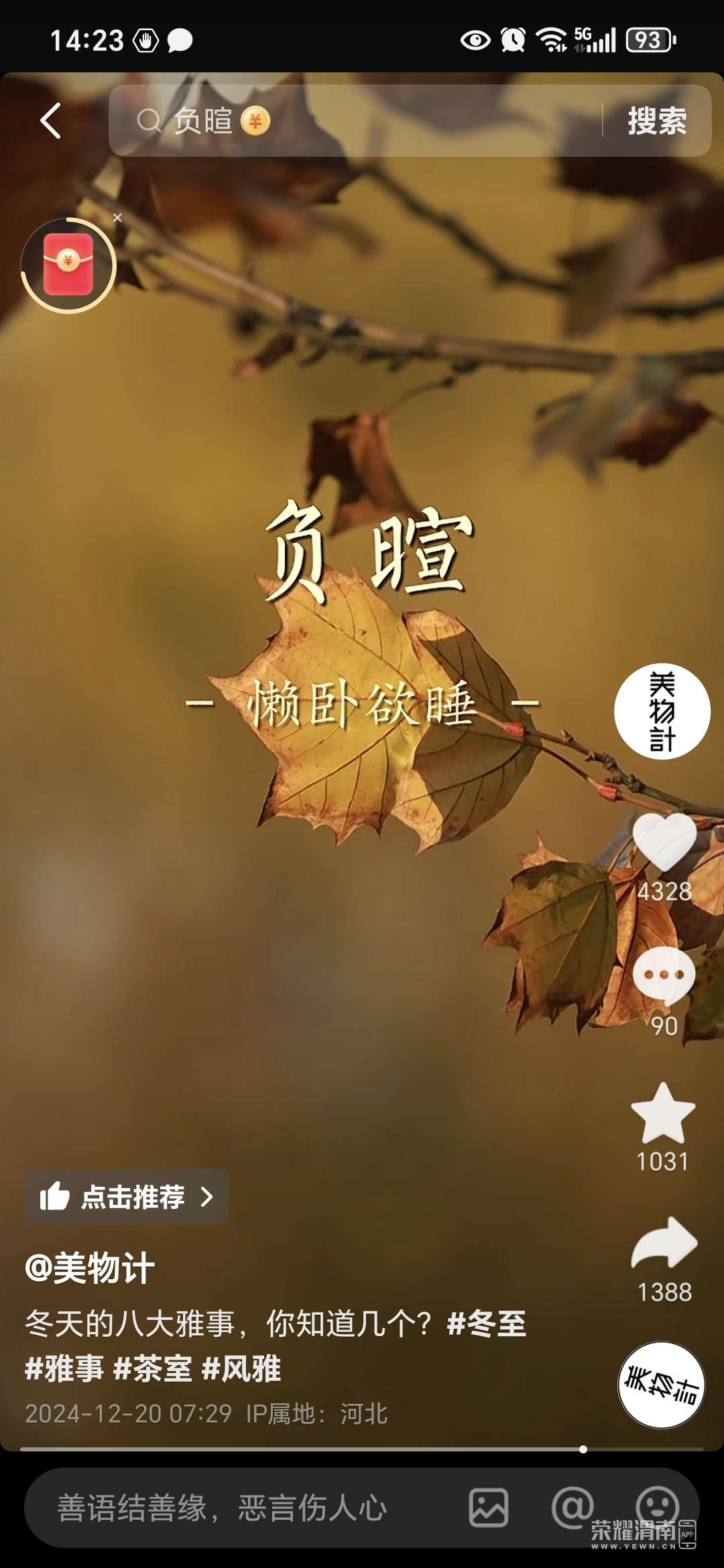Attach a picture to the comment
Image resolution: width=724 pixels, height=1568 pixels.
pos(488,1508)
